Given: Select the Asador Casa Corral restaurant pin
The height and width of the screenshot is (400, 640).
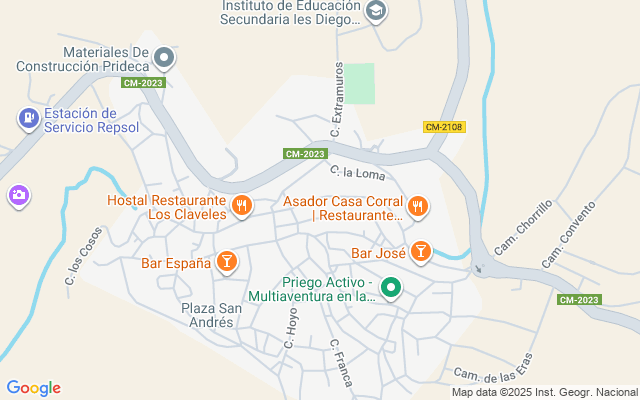Looking at the screenshot, I should (418, 207).
